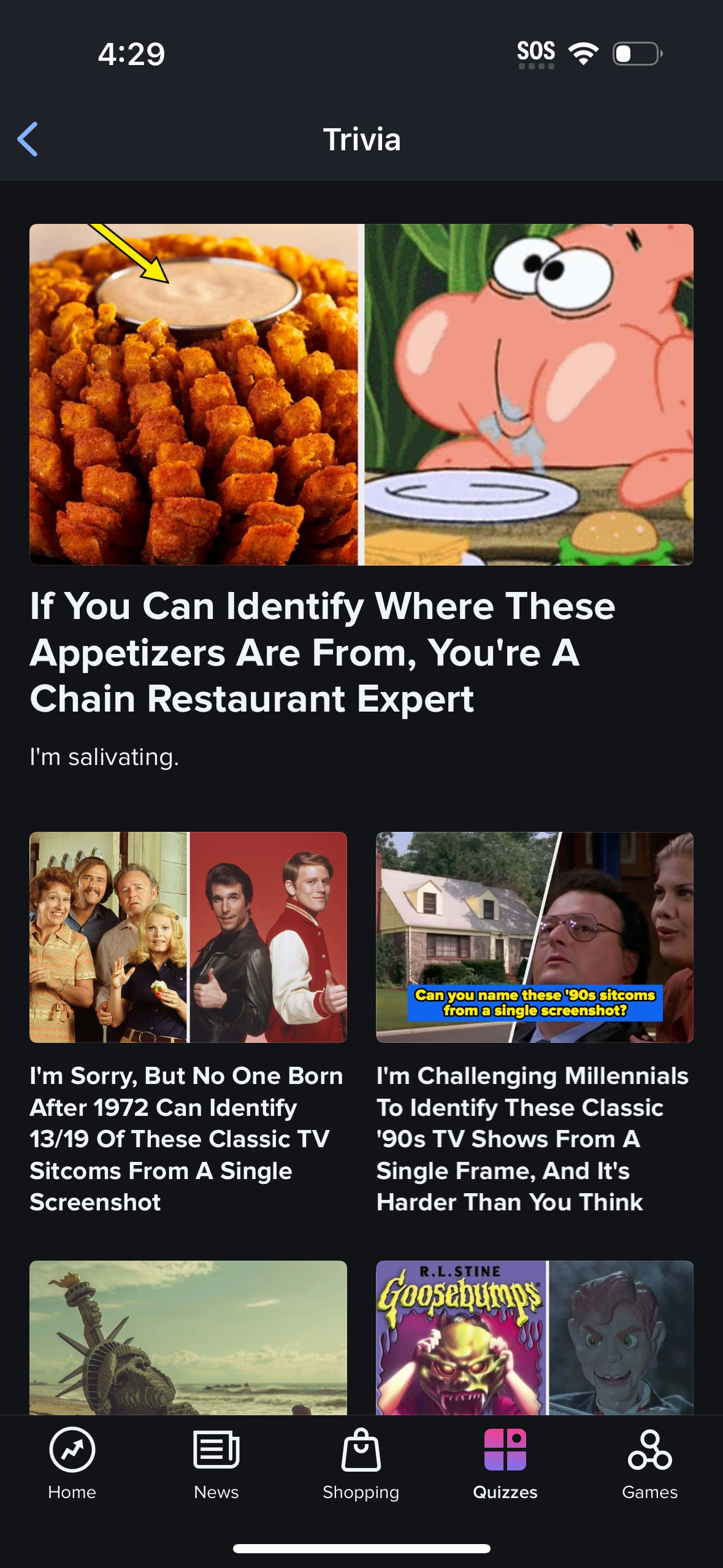Tap the '90s TV shows quiz title
Image resolution: width=723 pixels, height=1568 pixels.
click(x=533, y=1139)
